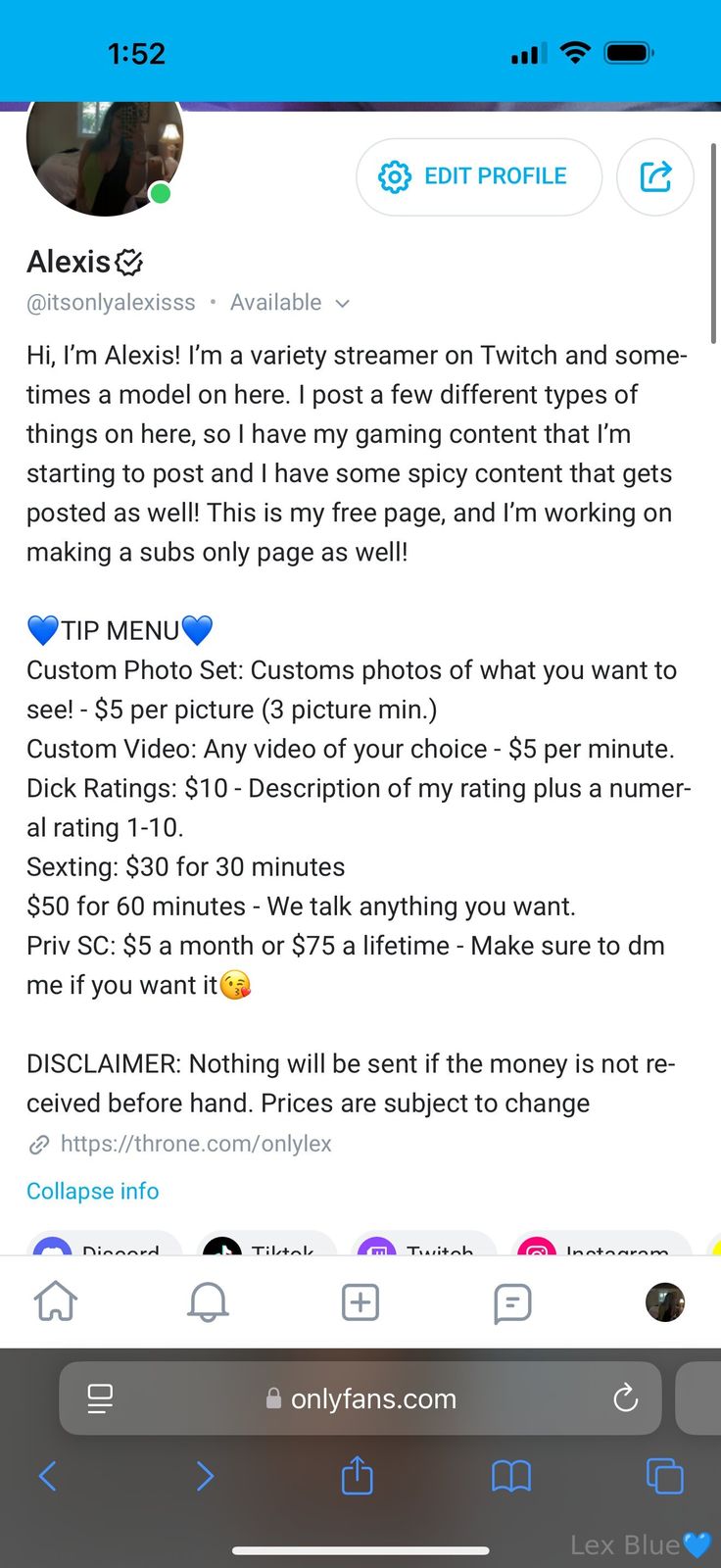721x1568 pixels.
Task: Open the Discord social link chip
Action: (104, 1246)
